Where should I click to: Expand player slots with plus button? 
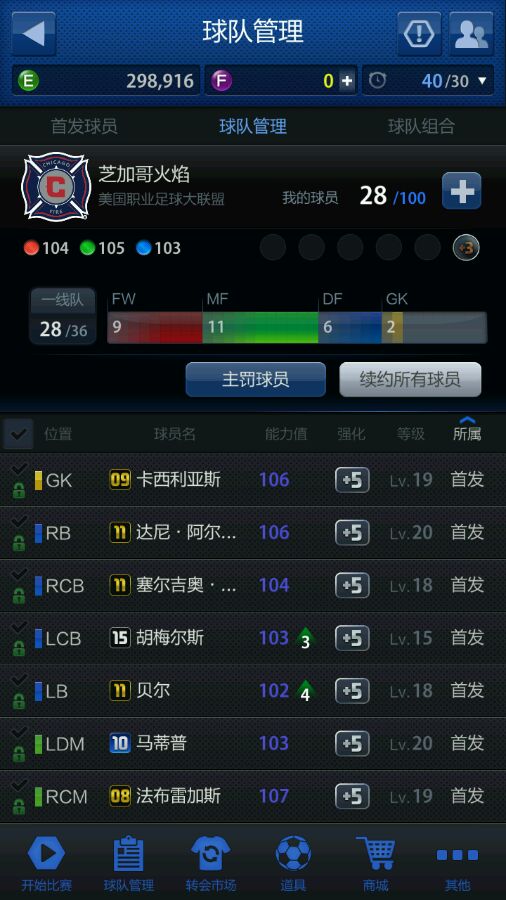461,191
